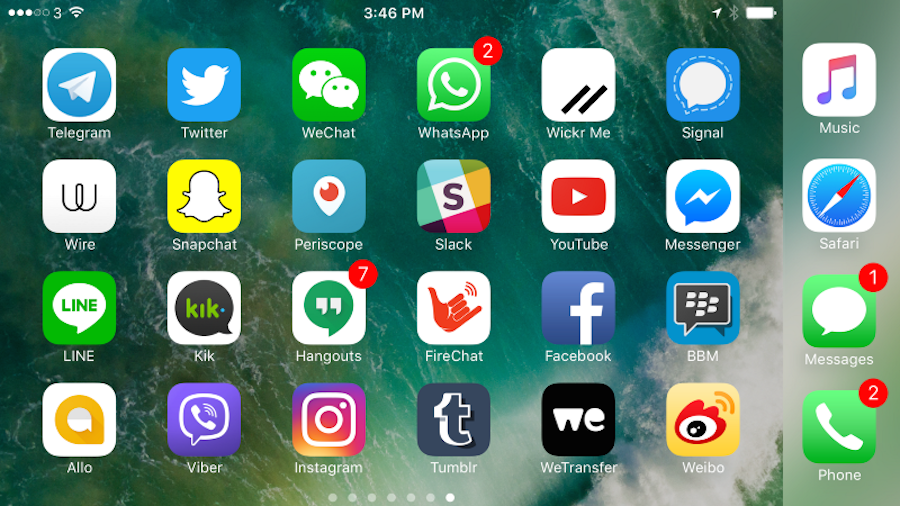Launch the FireChat app
900x506 pixels.
coord(453,309)
